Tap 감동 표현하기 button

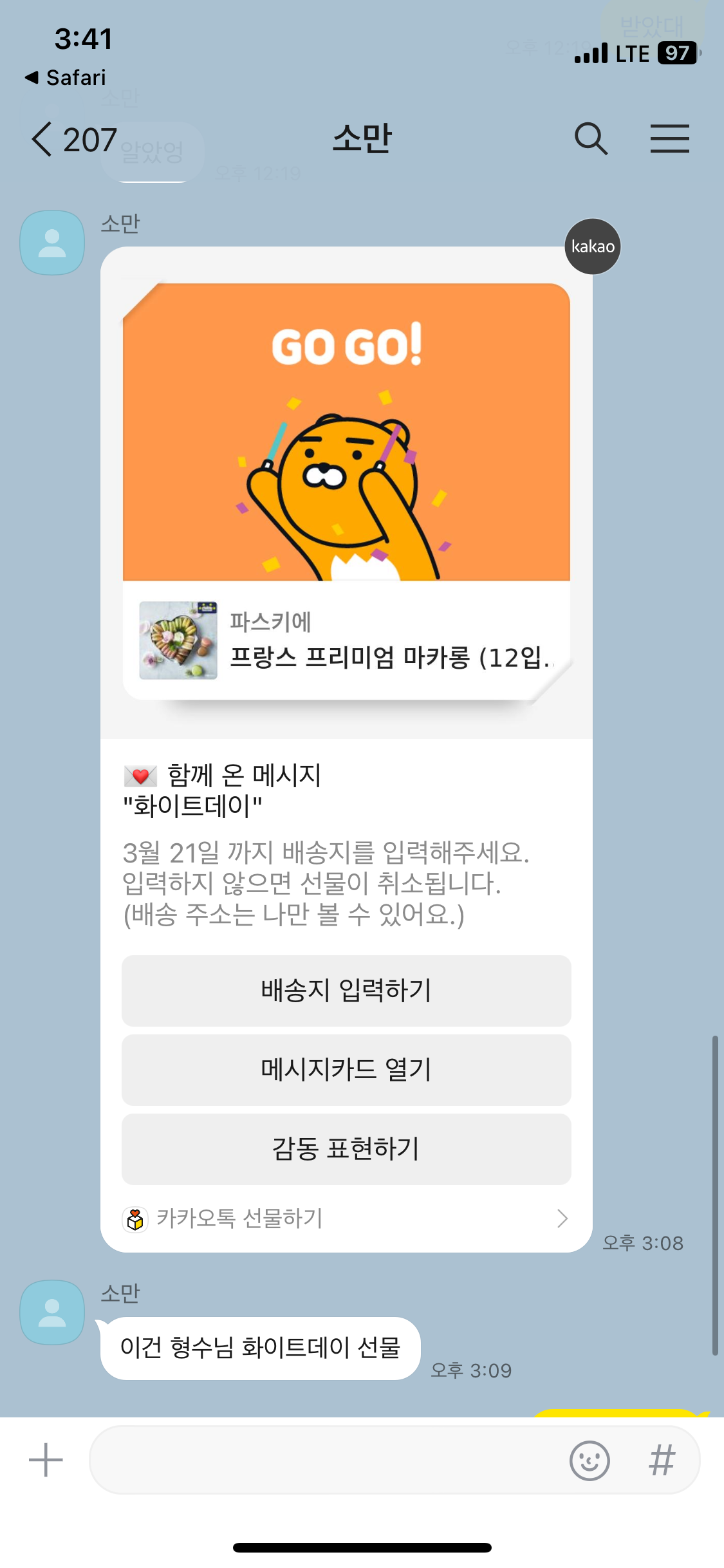[346, 1149]
